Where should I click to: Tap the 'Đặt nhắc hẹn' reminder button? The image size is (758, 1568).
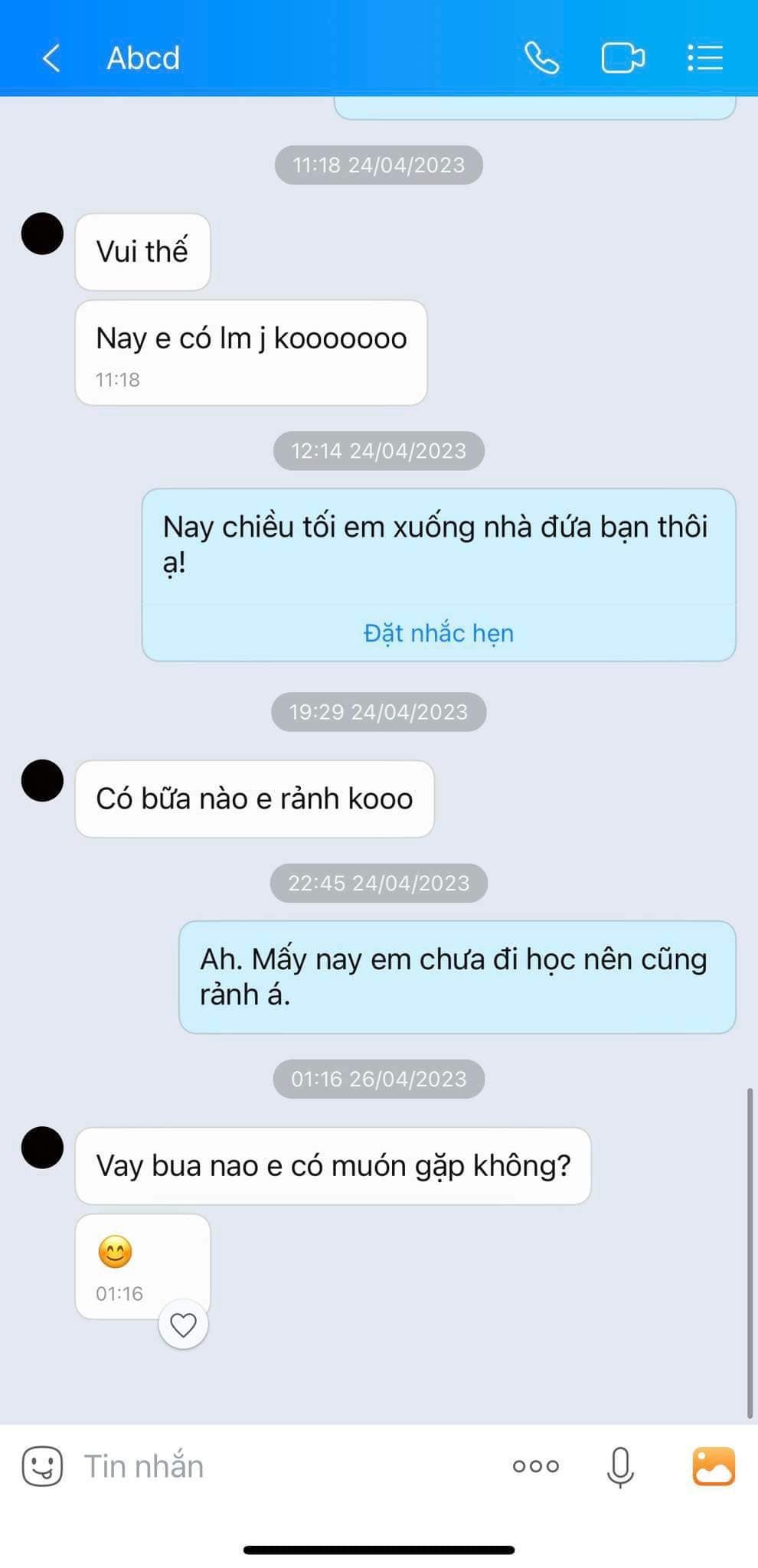(438, 632)
